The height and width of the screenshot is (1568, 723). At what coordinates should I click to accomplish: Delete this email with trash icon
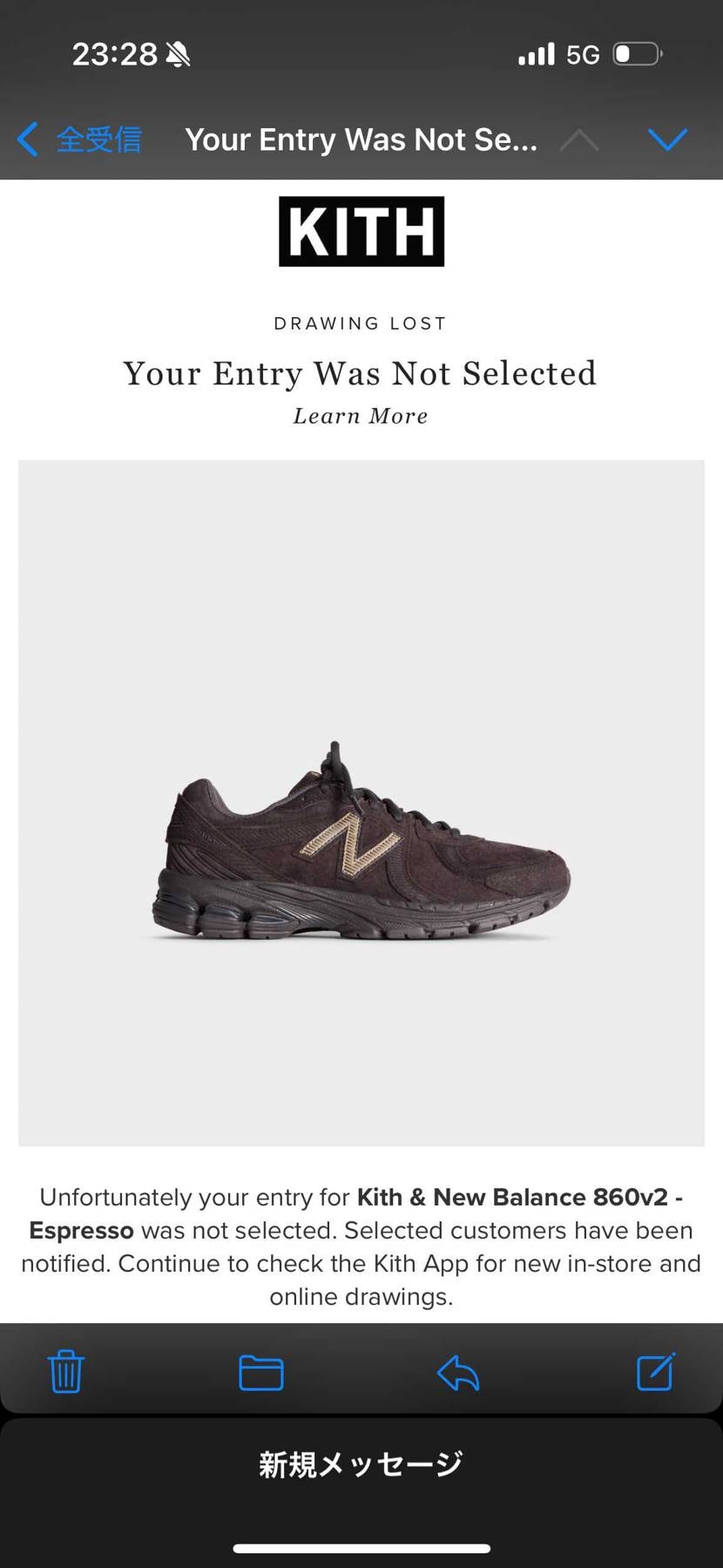click(x=66, y=1372)
